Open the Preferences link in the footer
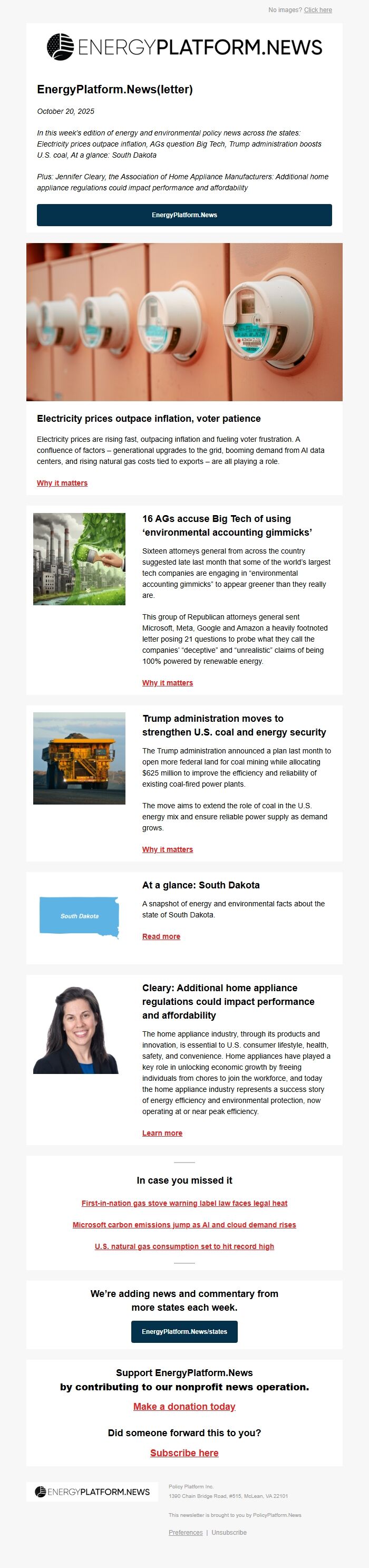 click(x=185, y=1532)
